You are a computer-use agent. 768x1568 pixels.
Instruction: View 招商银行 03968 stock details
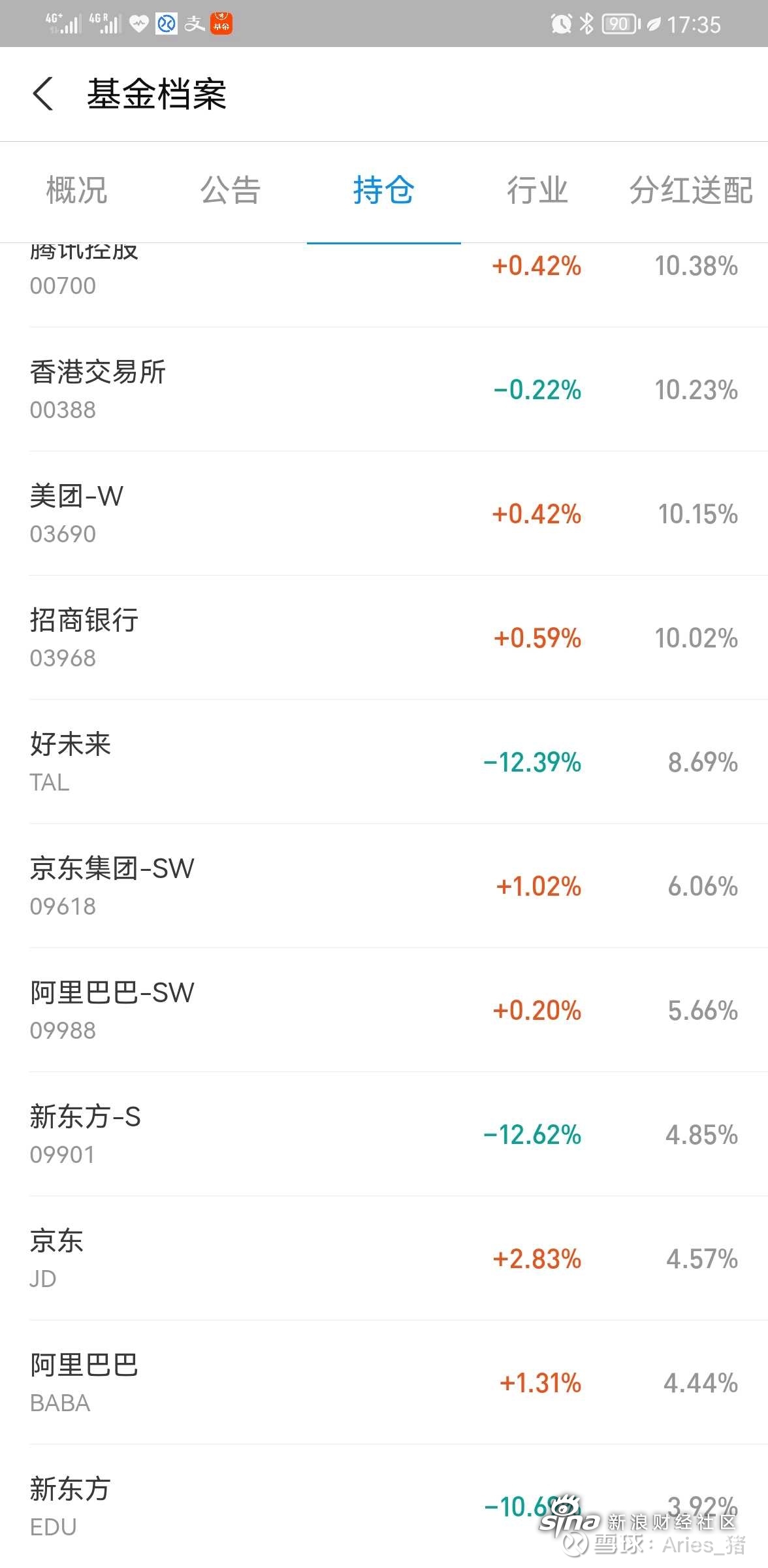coord(384,638)
